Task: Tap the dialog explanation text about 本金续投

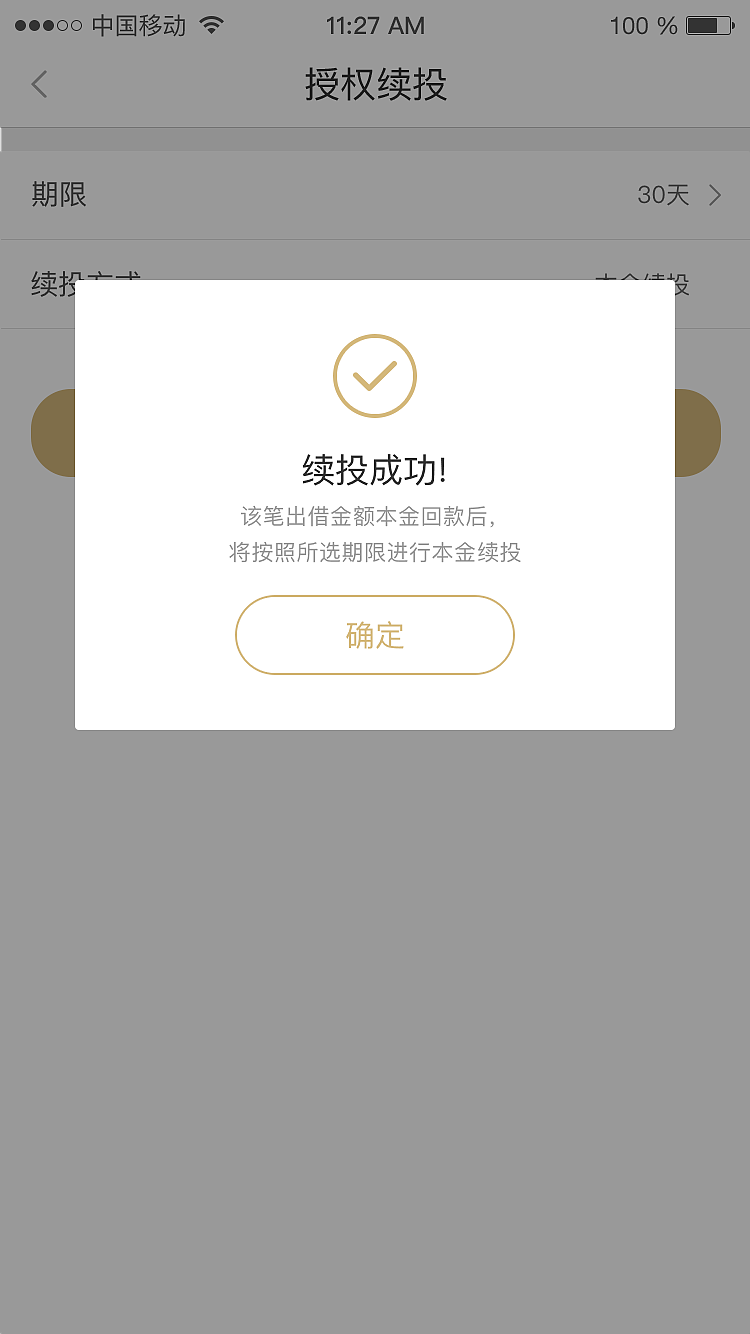Action: (x=375, y=533)
